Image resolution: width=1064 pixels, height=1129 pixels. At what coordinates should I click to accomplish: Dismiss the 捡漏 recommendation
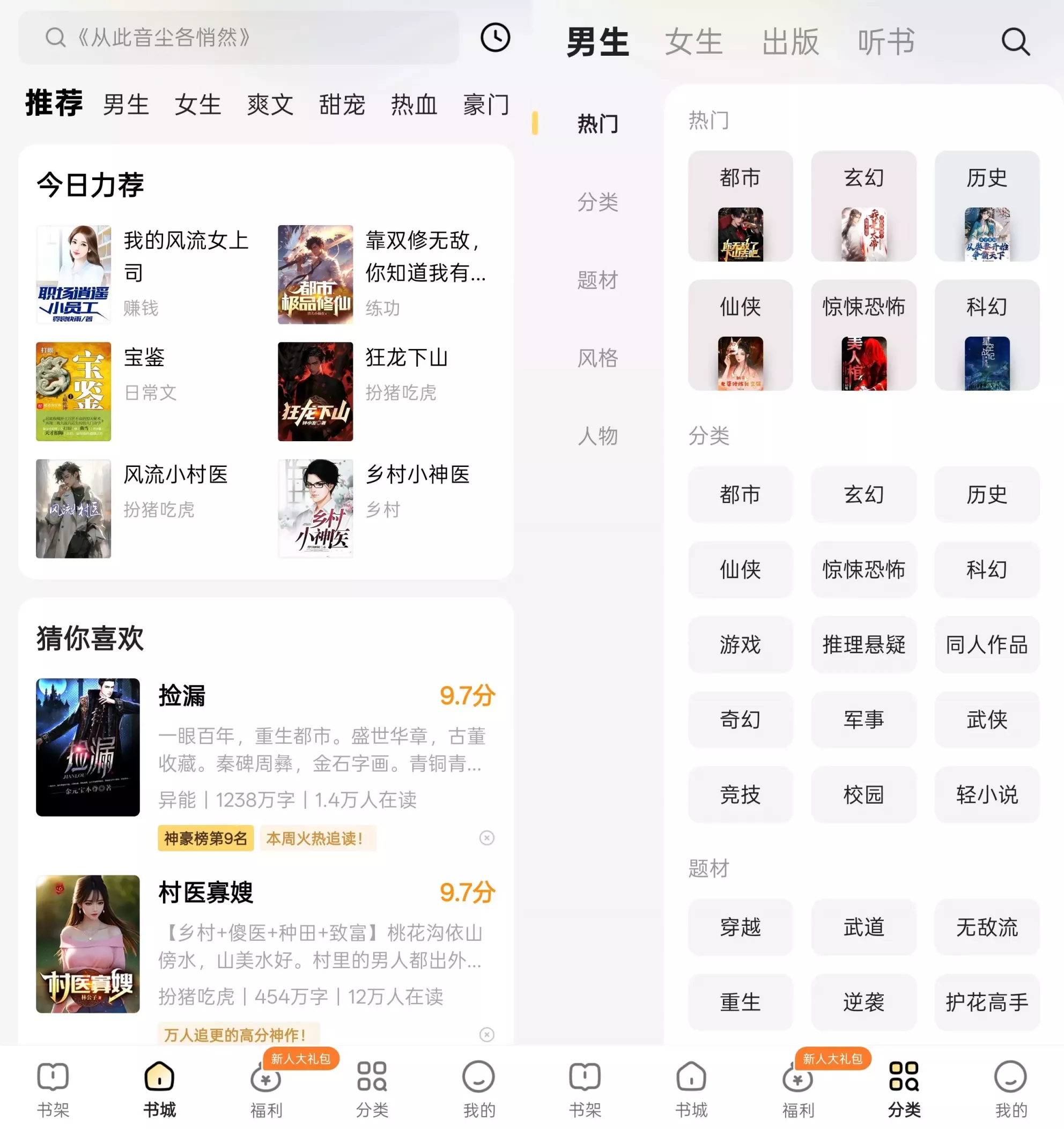tap(486, 838)
